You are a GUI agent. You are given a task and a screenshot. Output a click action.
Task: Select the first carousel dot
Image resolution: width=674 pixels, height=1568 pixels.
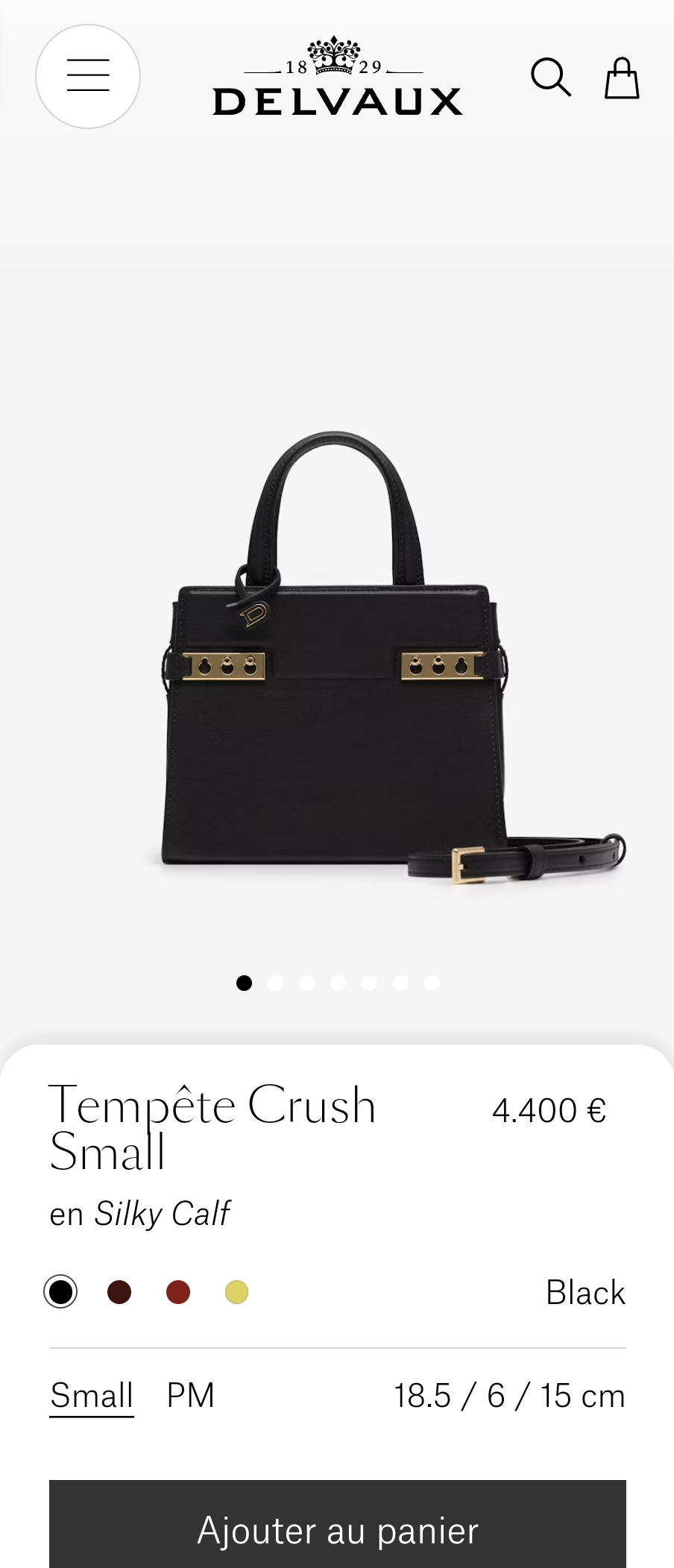coord(242,983)
